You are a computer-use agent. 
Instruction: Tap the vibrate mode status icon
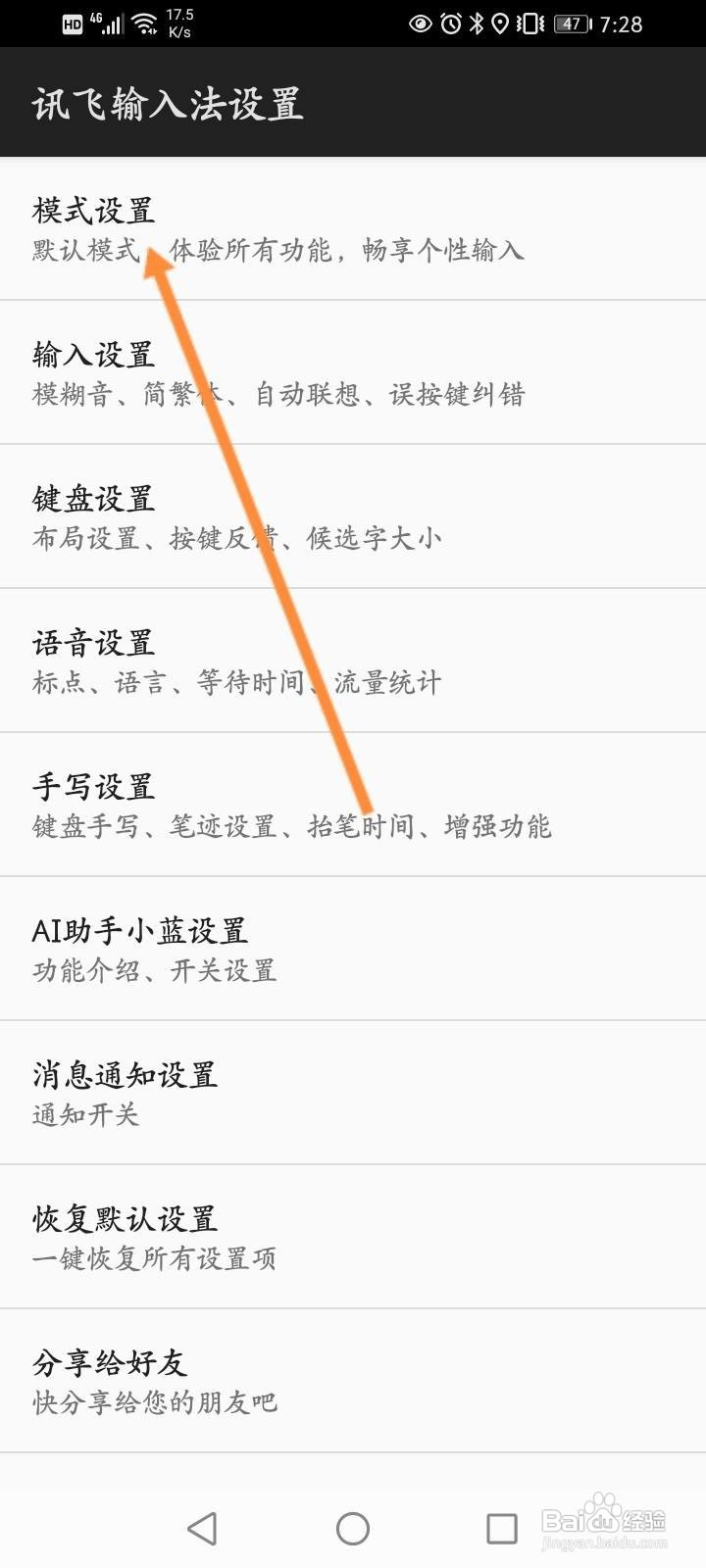[x=530, y=24]
